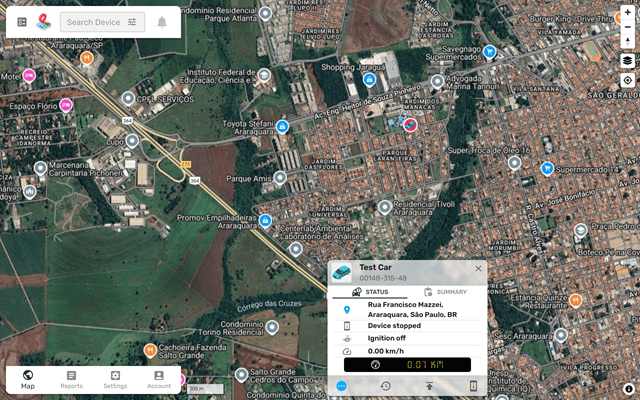Open more options for Test Car
Screen dimensions: 640x400
click(341, 386)
